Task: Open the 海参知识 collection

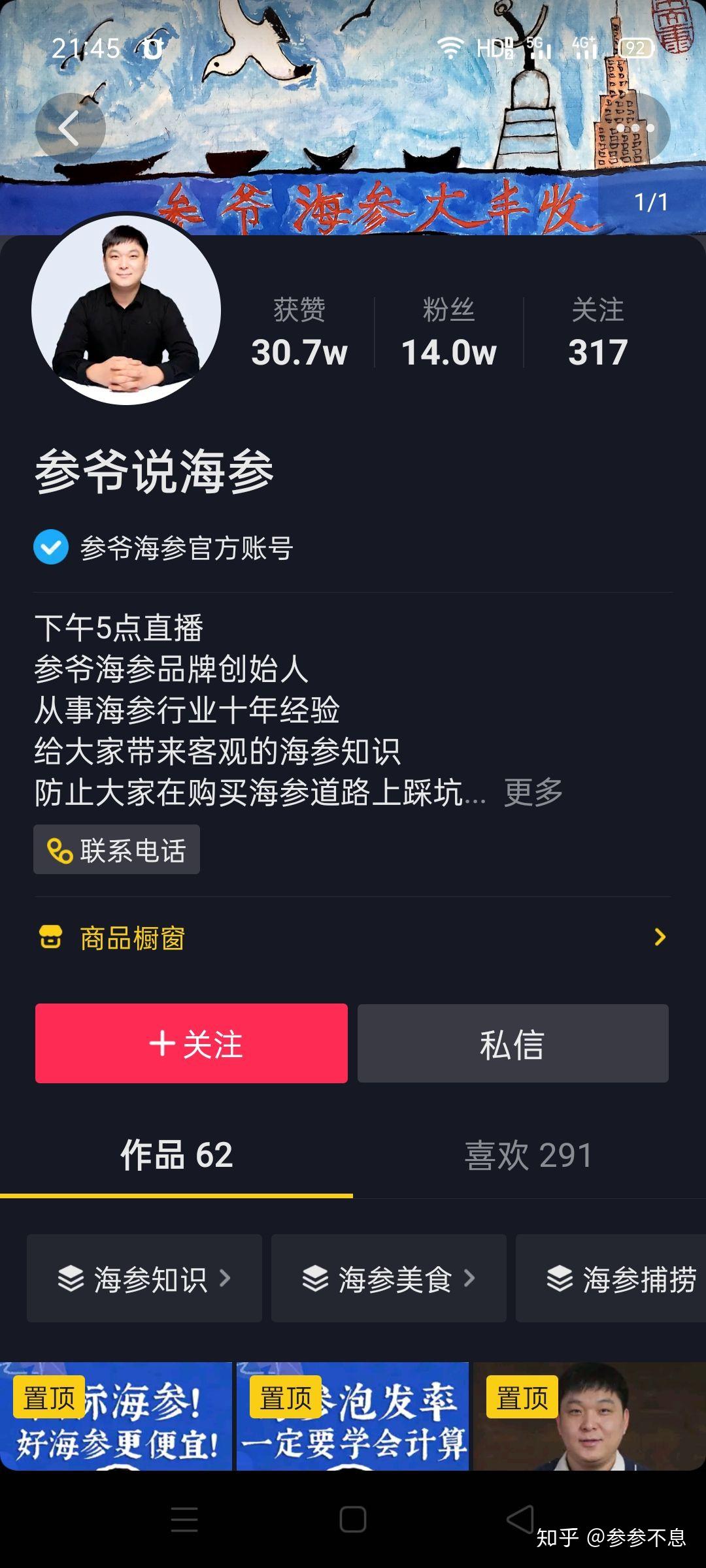Action: pos(144,1279)
